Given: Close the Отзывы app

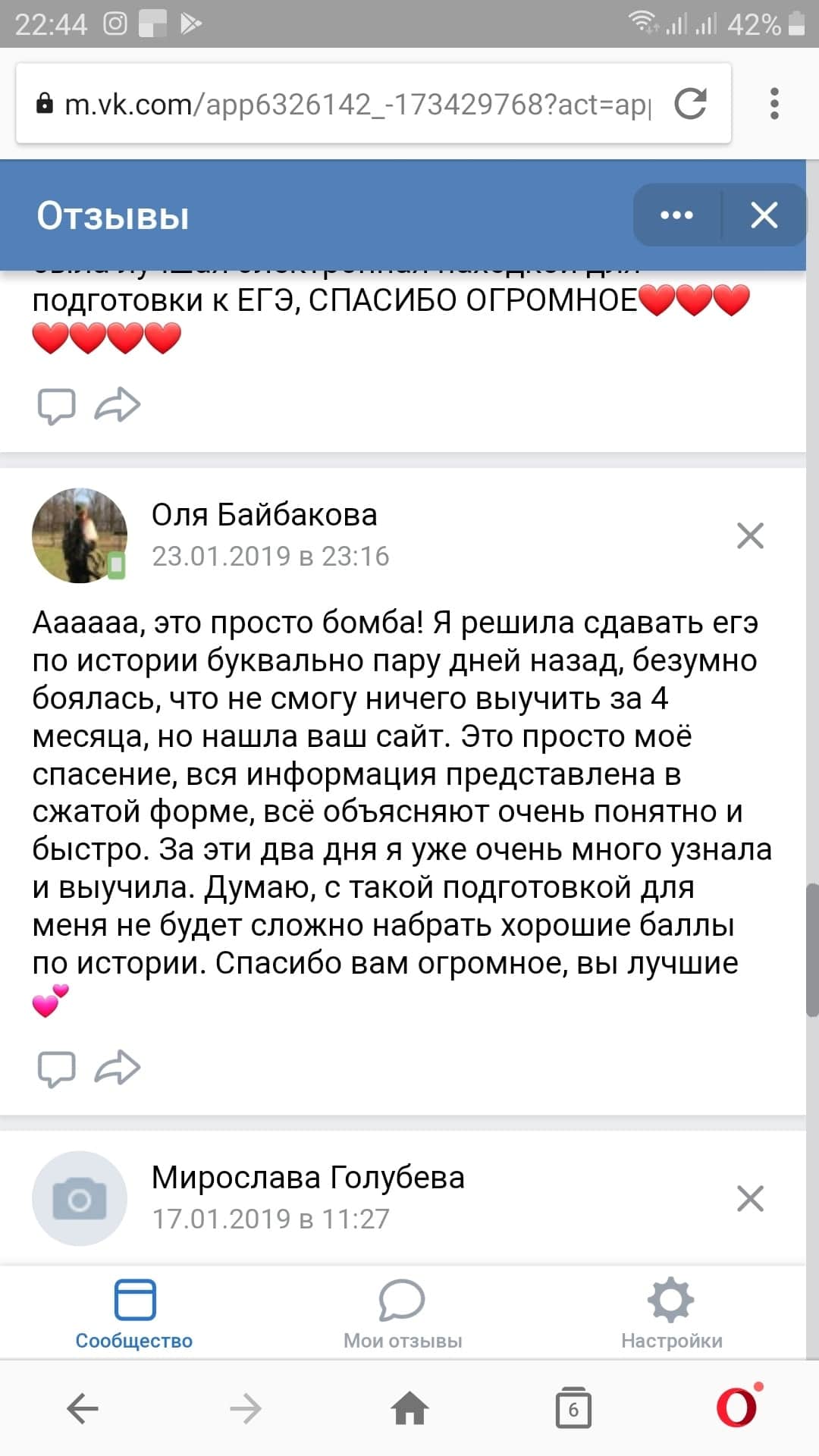Looking at the screenshot, I should coord(764,215).
